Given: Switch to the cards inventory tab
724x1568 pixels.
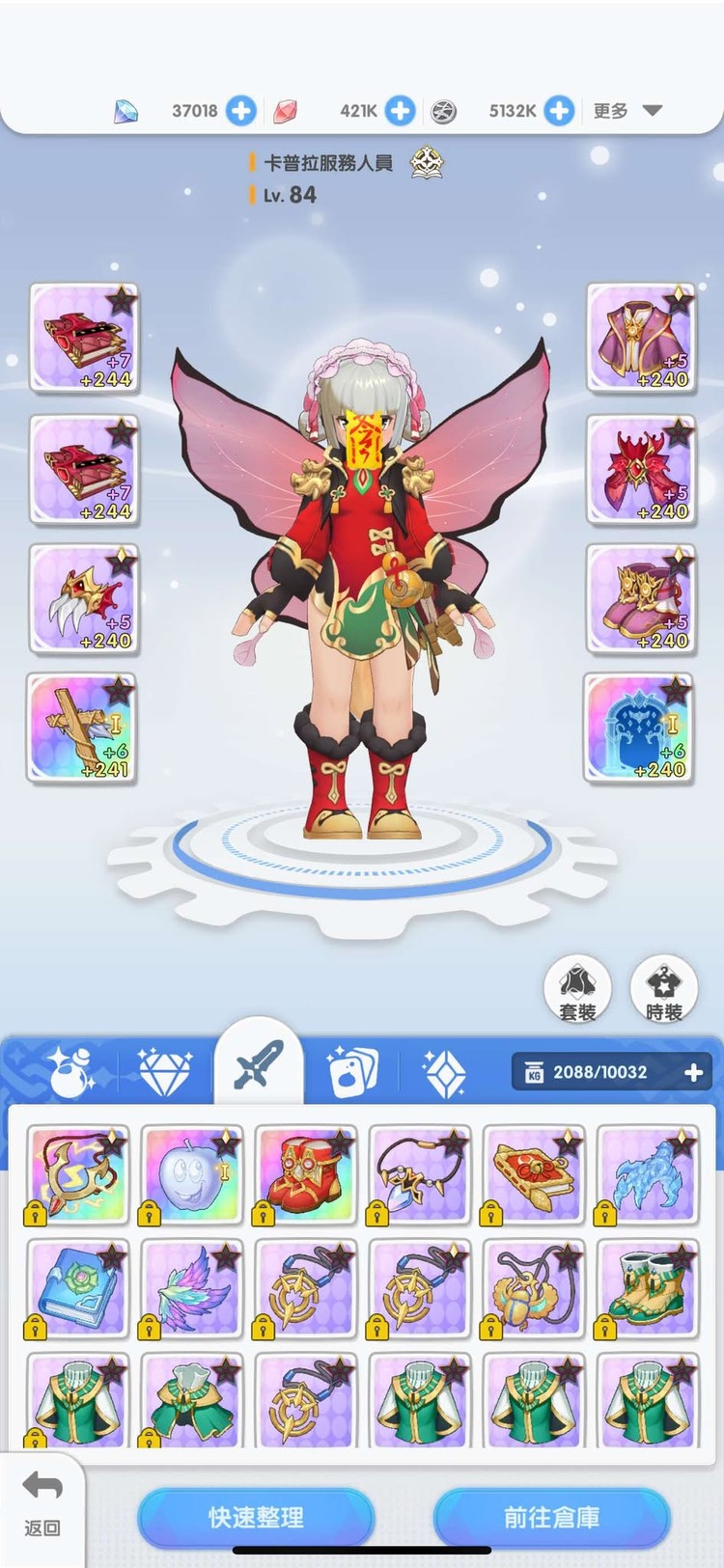Looking at the screenshot, I should pos(351,1071).
